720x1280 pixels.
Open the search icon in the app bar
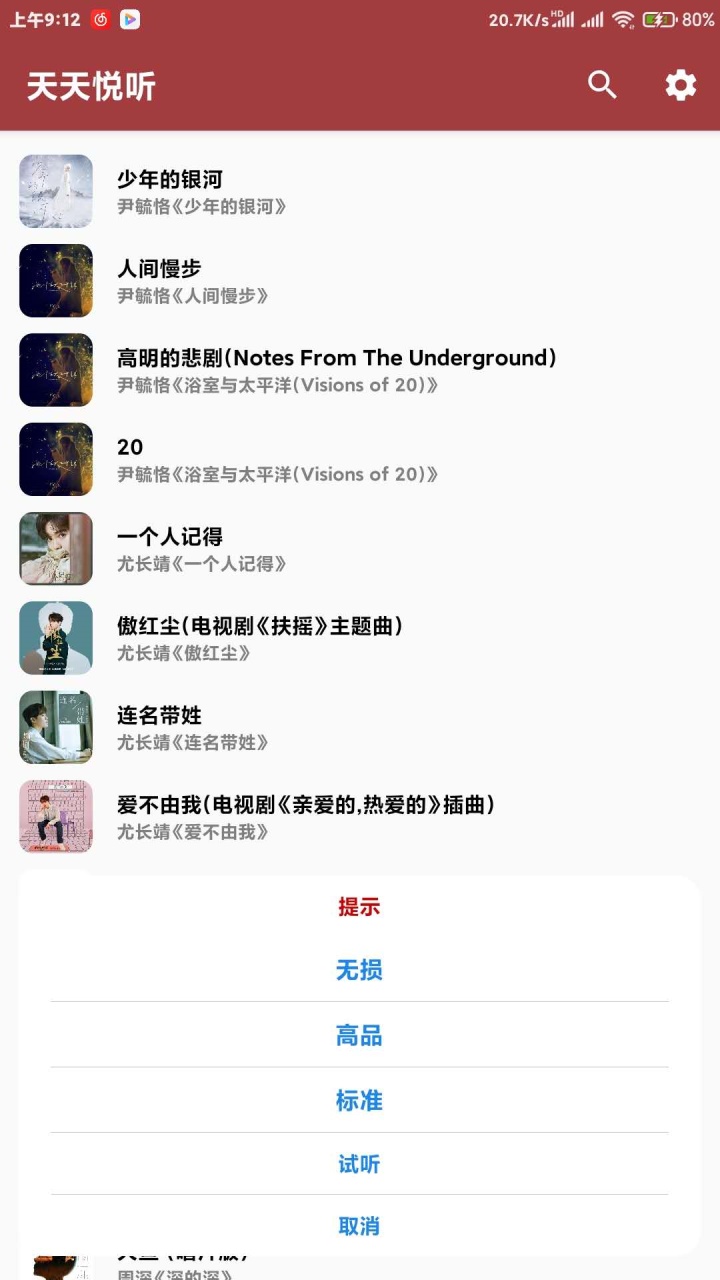tap(602, 85)
